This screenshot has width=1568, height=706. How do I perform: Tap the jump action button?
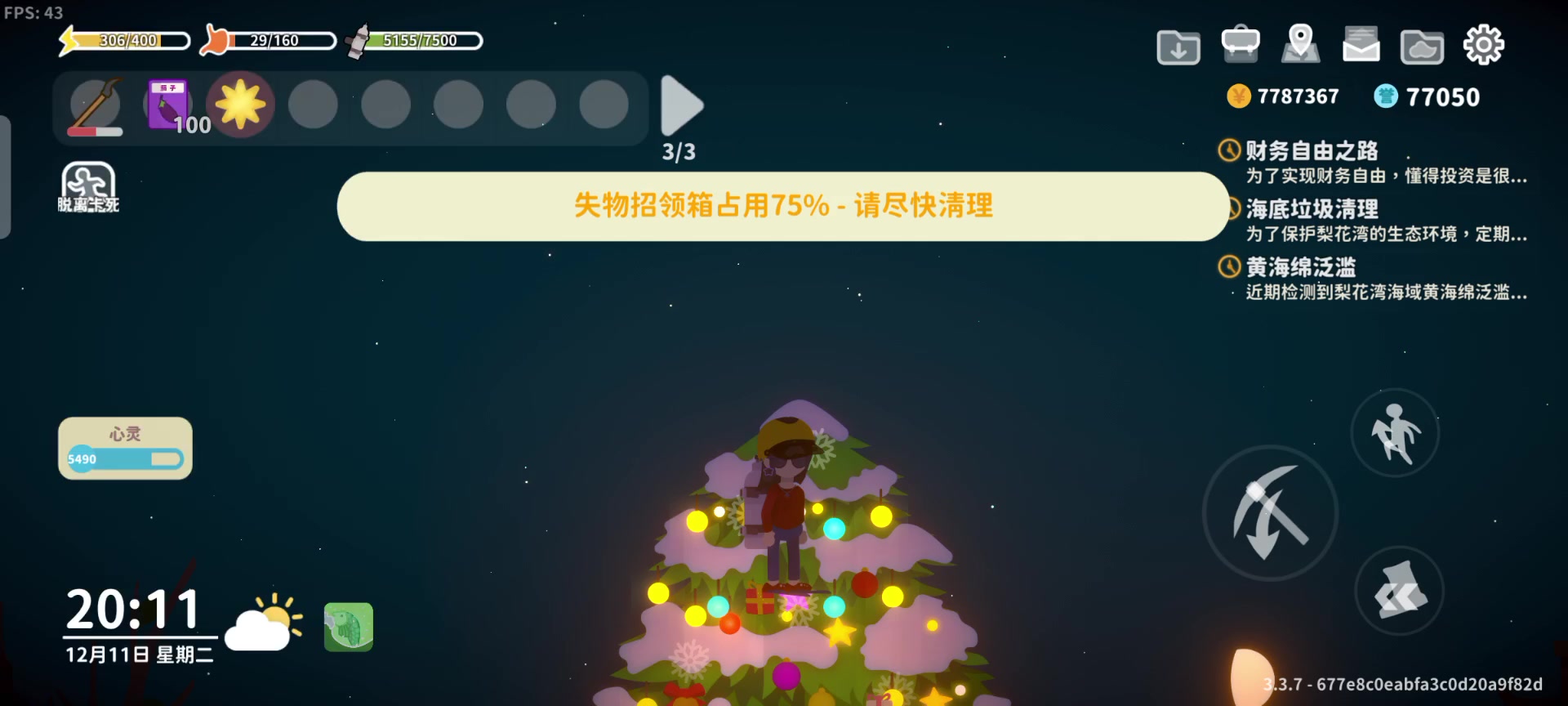tap(1395, 433)
